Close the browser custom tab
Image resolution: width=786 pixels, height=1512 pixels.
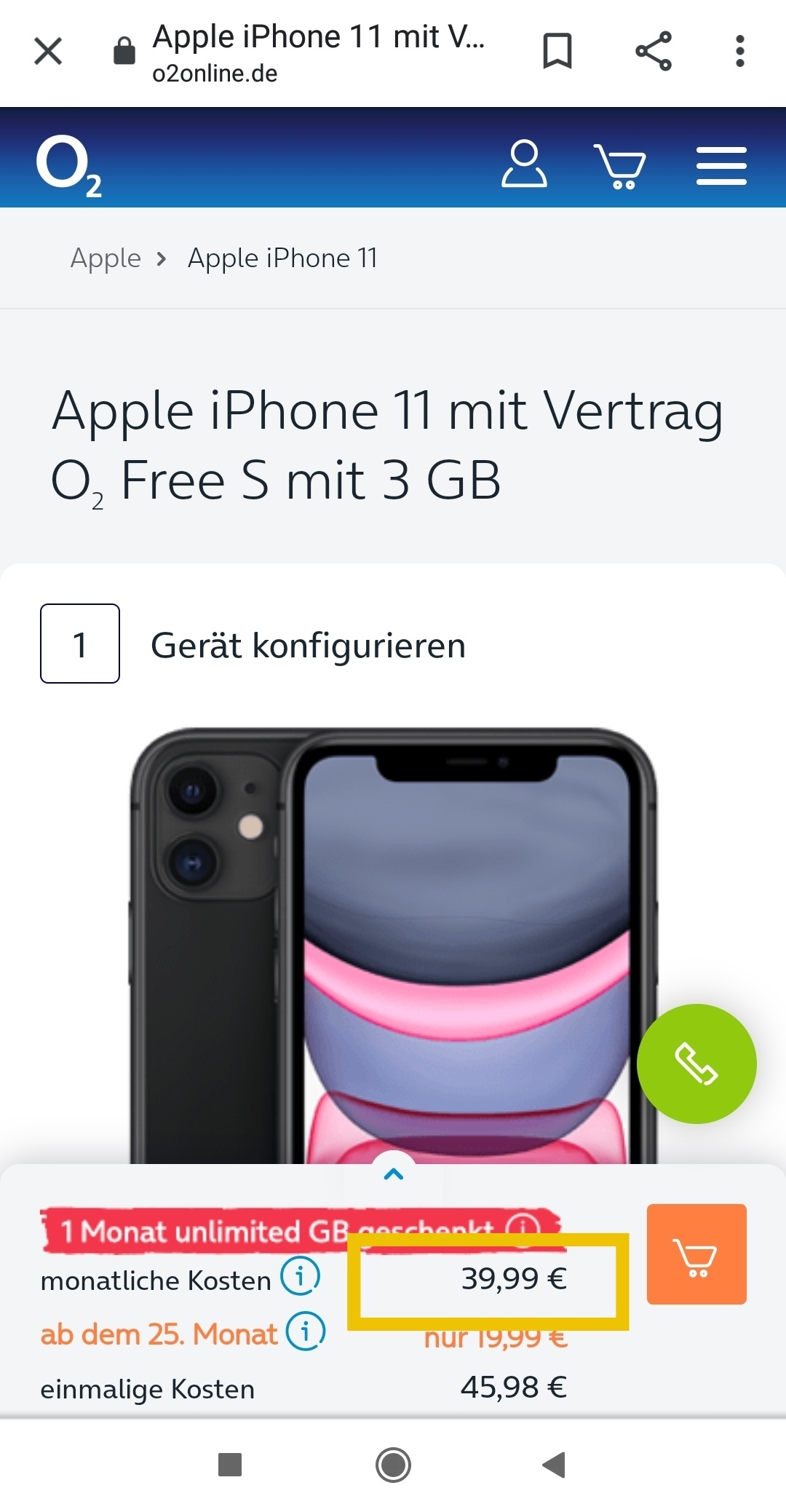click(48, 52)
